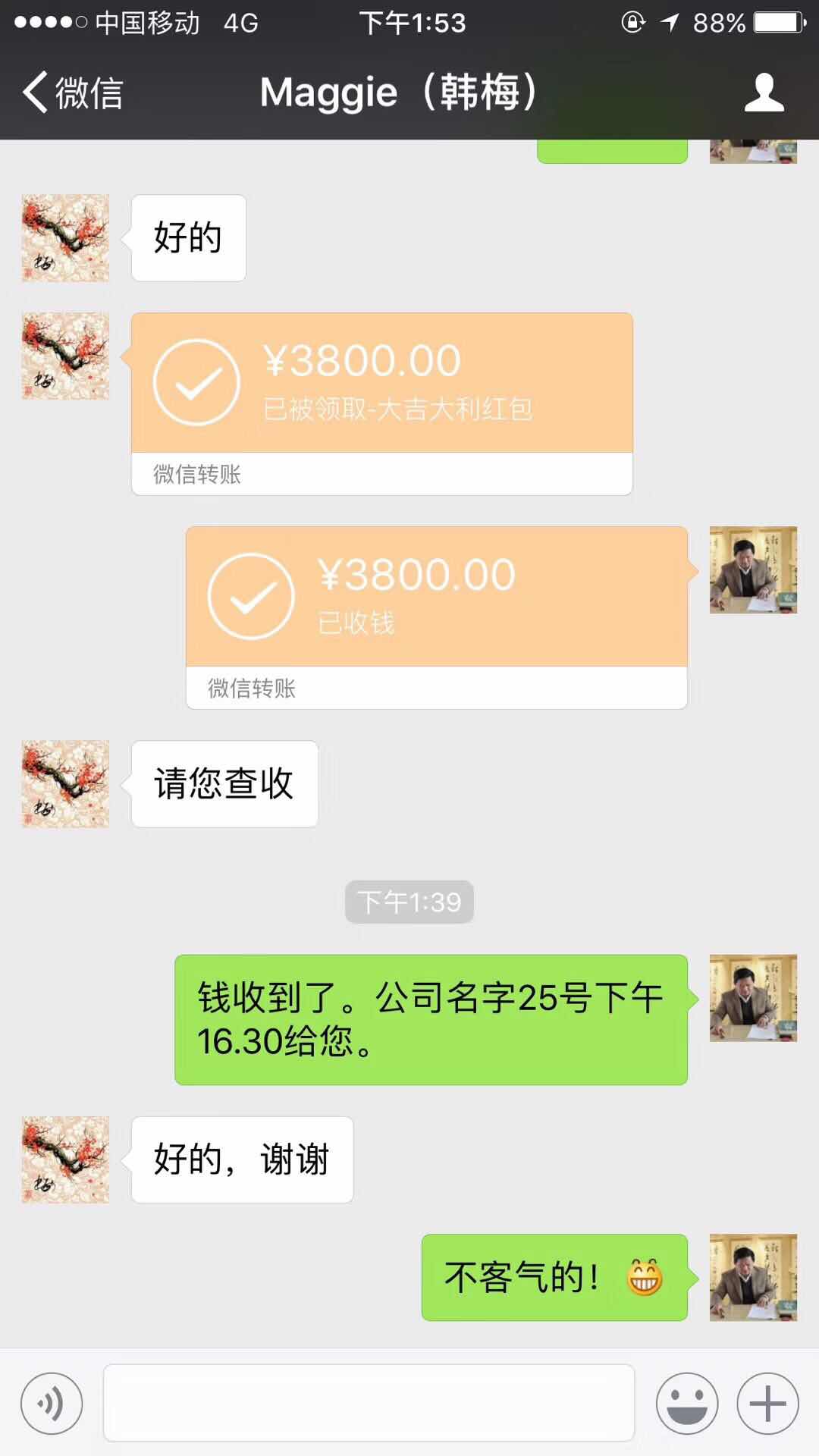
Task: Open the emoji sticker panel
Action: coord(687,1404)
